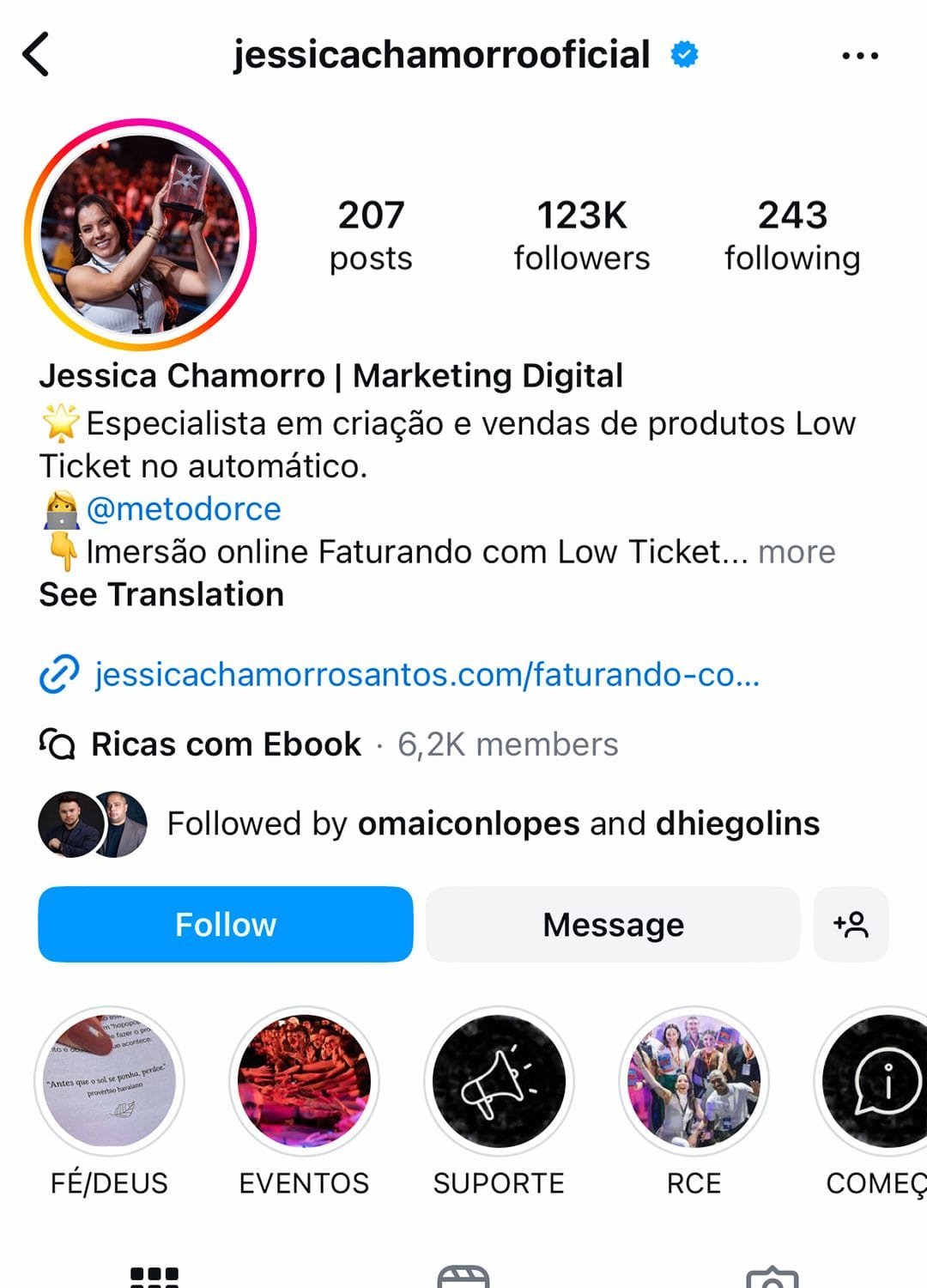Viewport: 927px width, 1288px height.
Task: Expand the bio with more
Action: tap(797, 552)
